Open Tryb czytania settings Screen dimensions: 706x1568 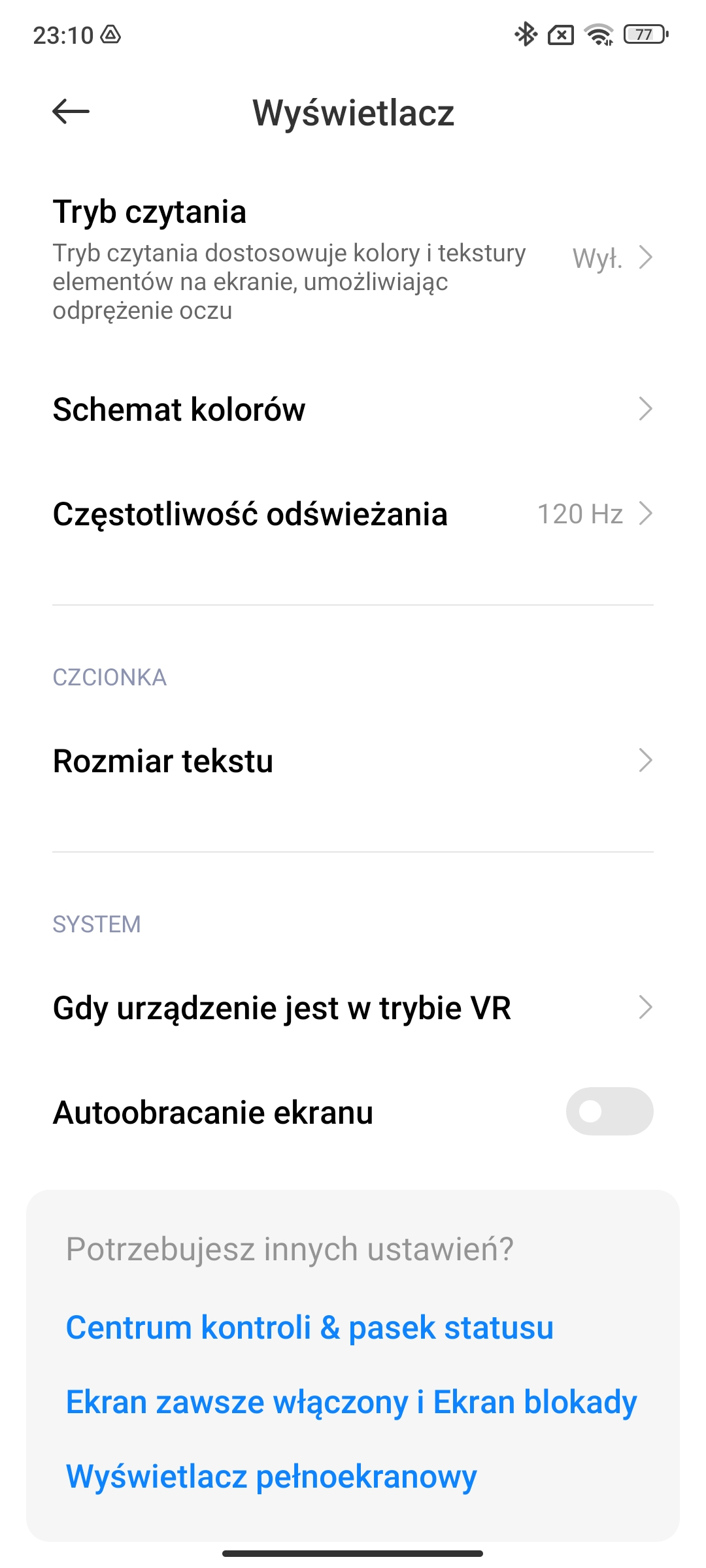pos(353,259)
